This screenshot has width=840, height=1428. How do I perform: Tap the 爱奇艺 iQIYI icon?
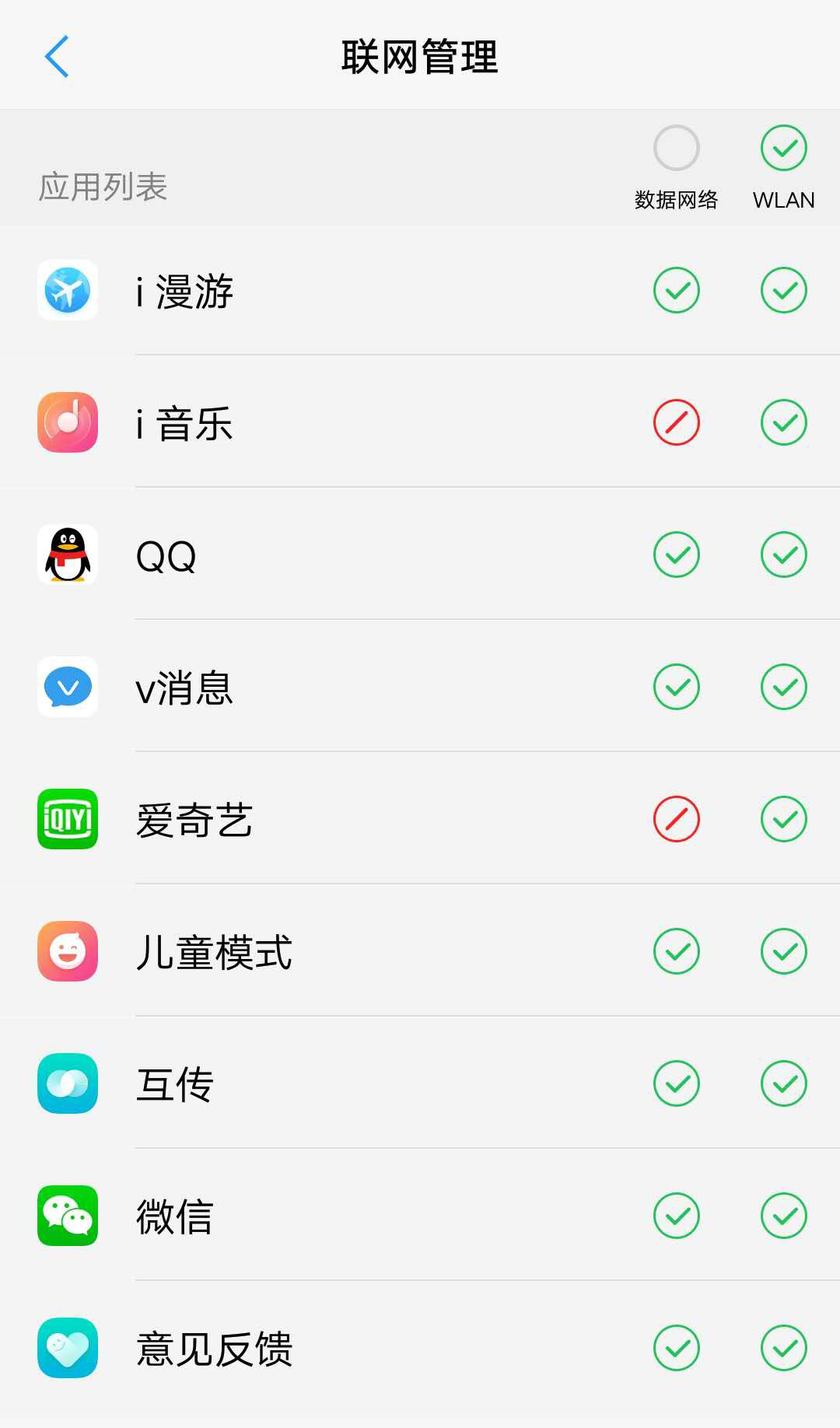tap(67, 820)
